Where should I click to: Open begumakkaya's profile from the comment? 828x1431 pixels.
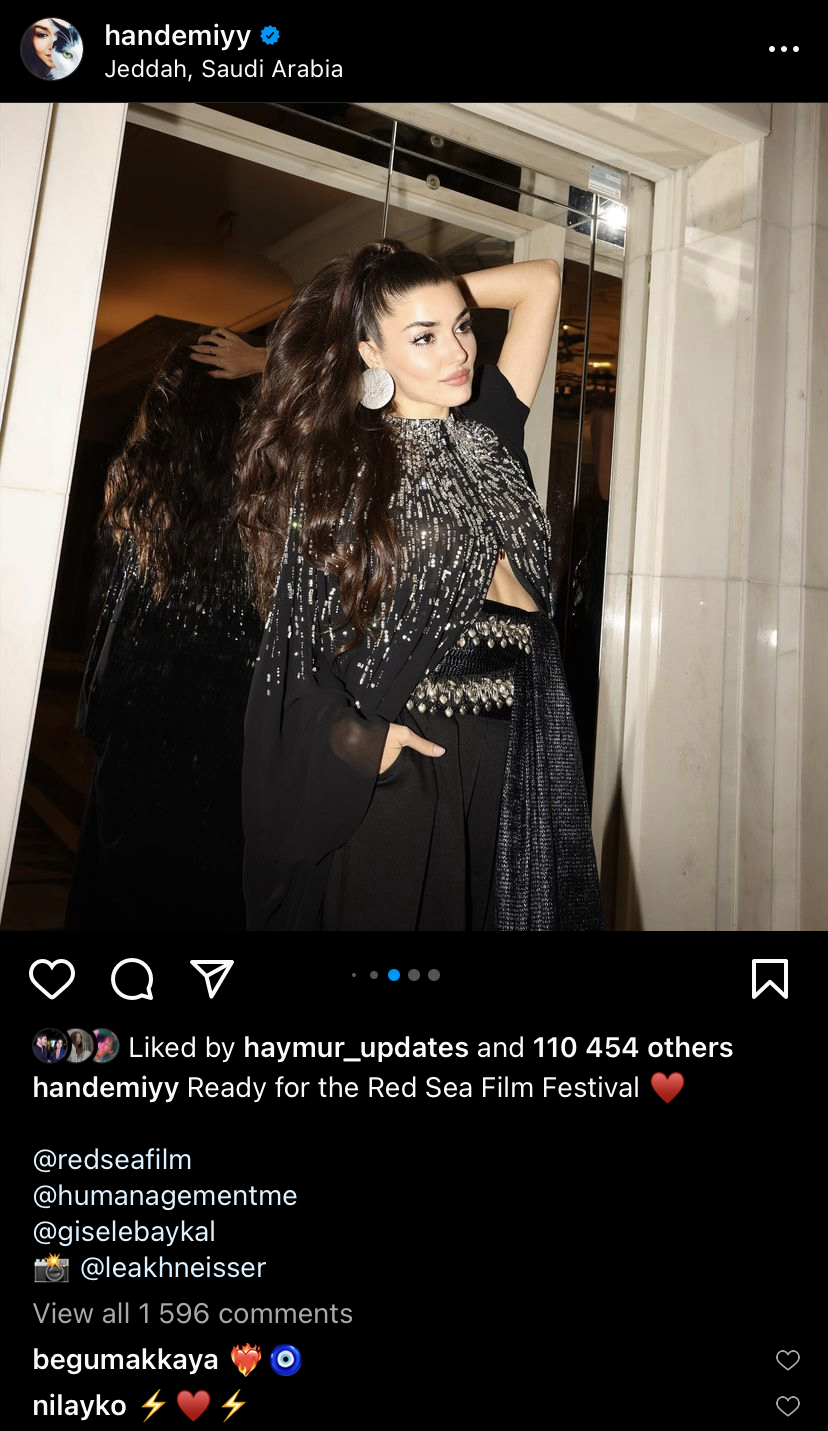tap(125, 1360)
